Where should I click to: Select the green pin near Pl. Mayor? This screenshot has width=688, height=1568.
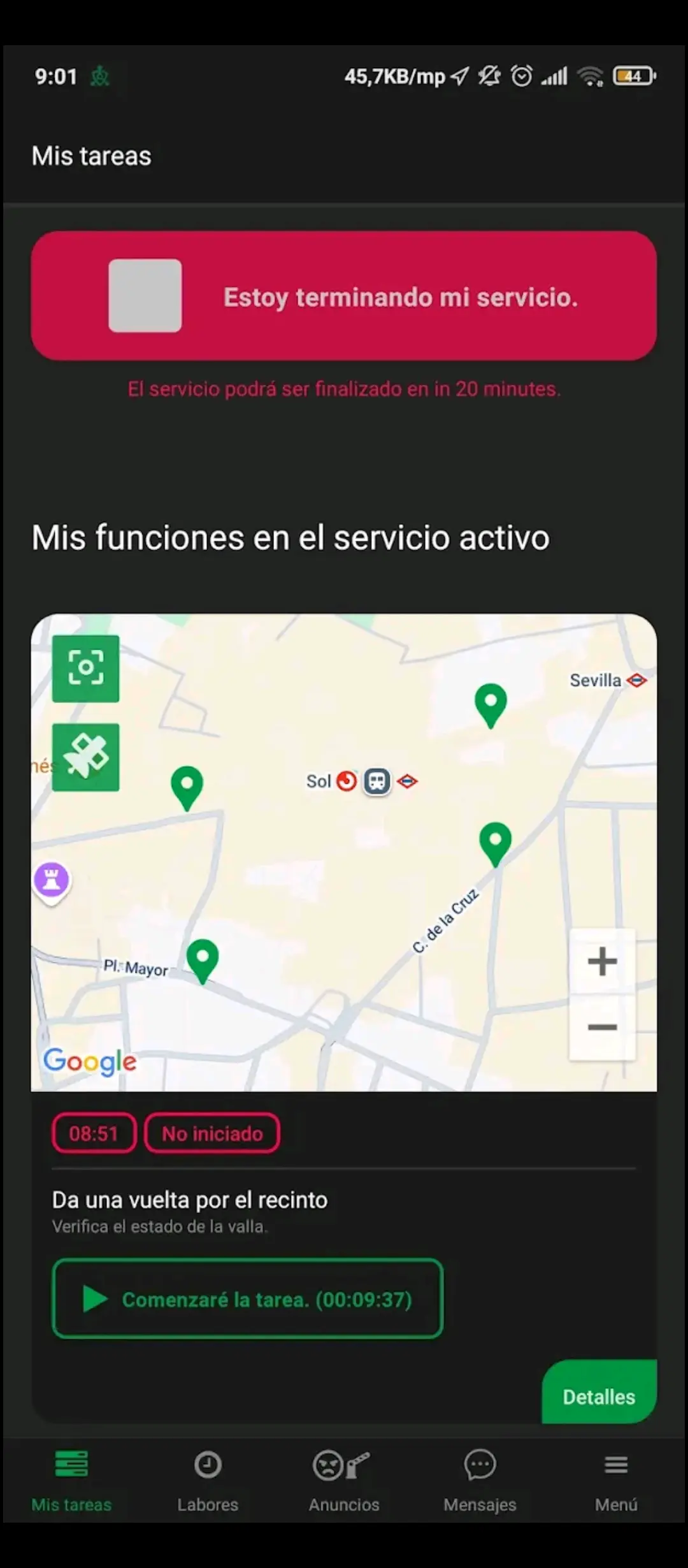(203, 958)
